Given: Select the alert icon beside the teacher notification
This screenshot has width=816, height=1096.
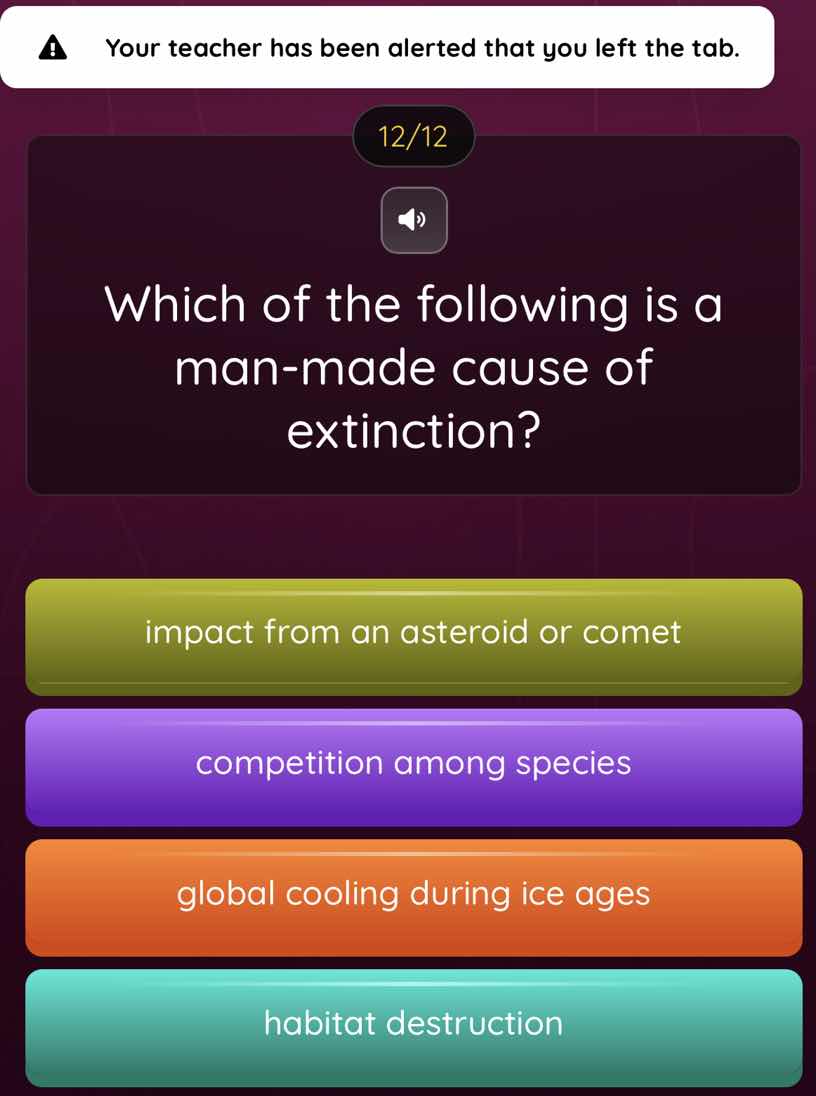Looking at the screenshot, I should 52,47.
